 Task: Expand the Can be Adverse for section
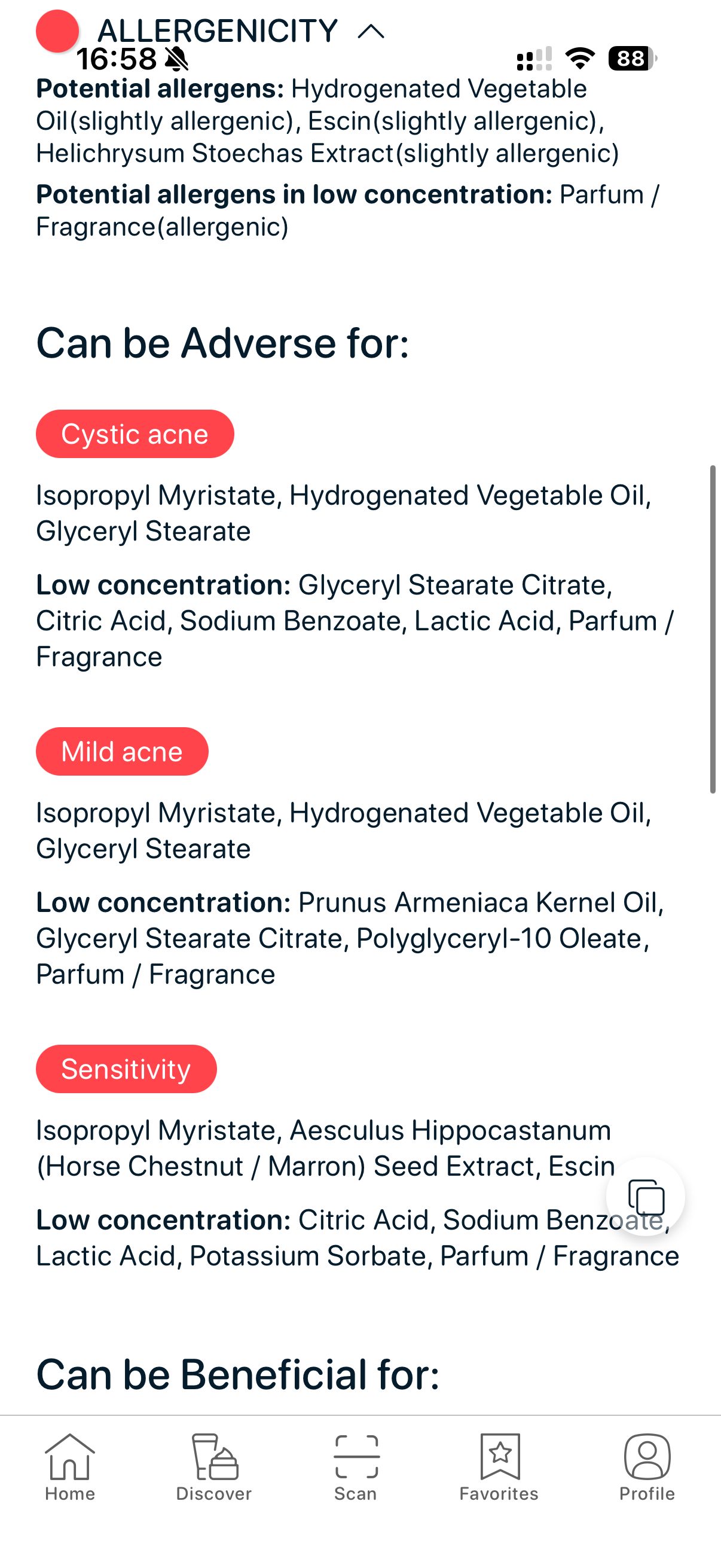[x=222, y=343]
